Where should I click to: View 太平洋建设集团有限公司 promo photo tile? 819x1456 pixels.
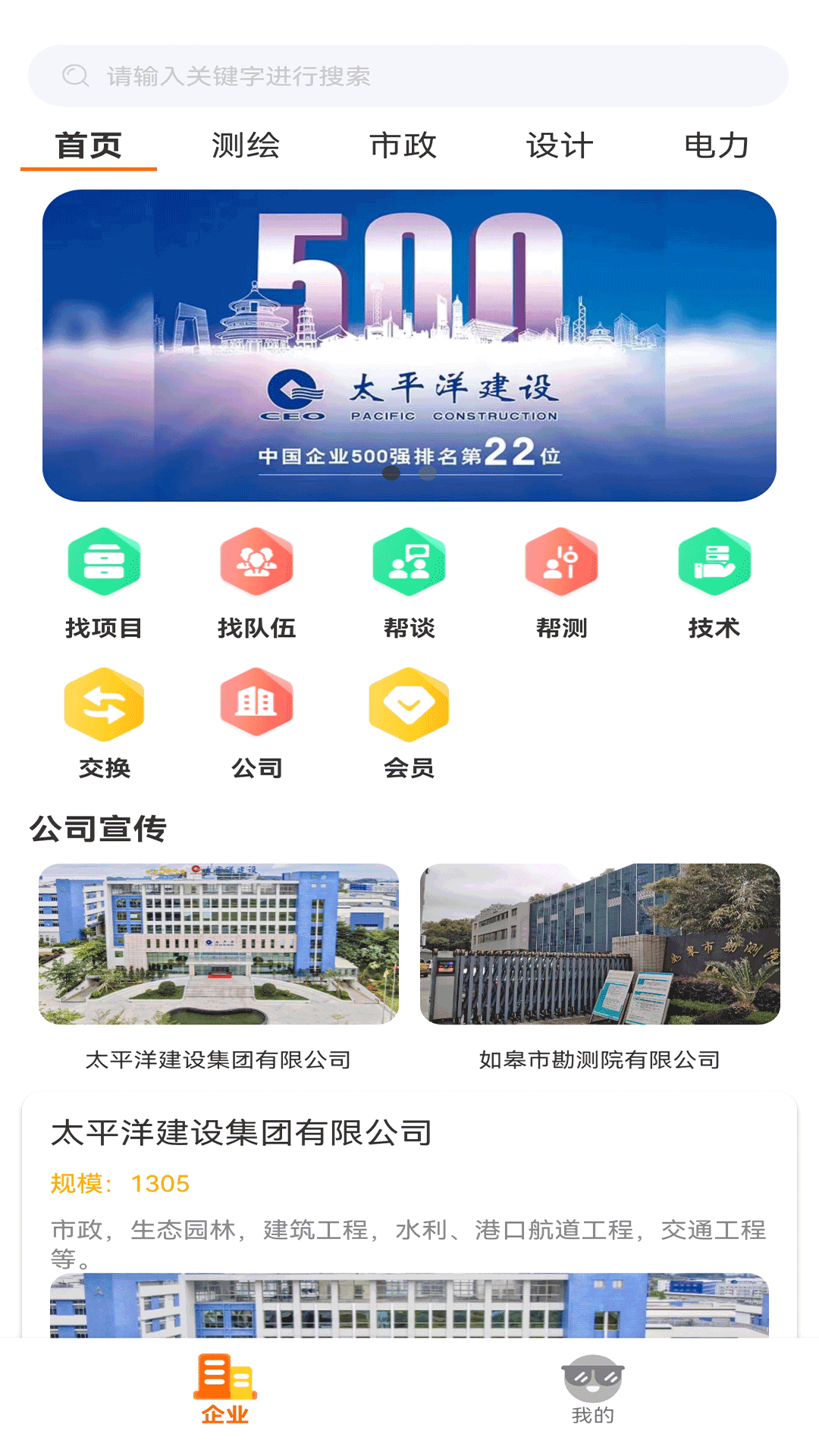[x=218, y=944]
